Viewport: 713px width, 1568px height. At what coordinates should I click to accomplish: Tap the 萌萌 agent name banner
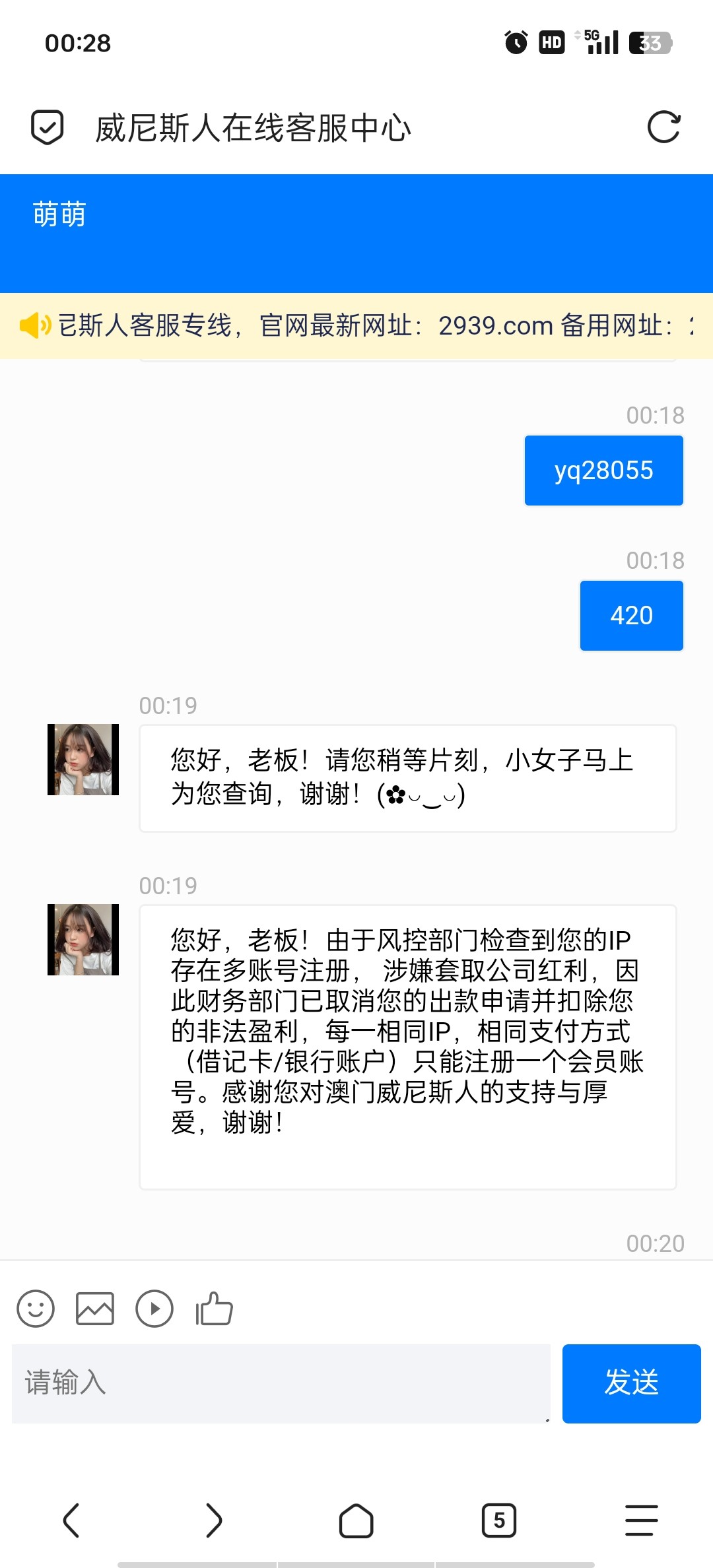58,215
